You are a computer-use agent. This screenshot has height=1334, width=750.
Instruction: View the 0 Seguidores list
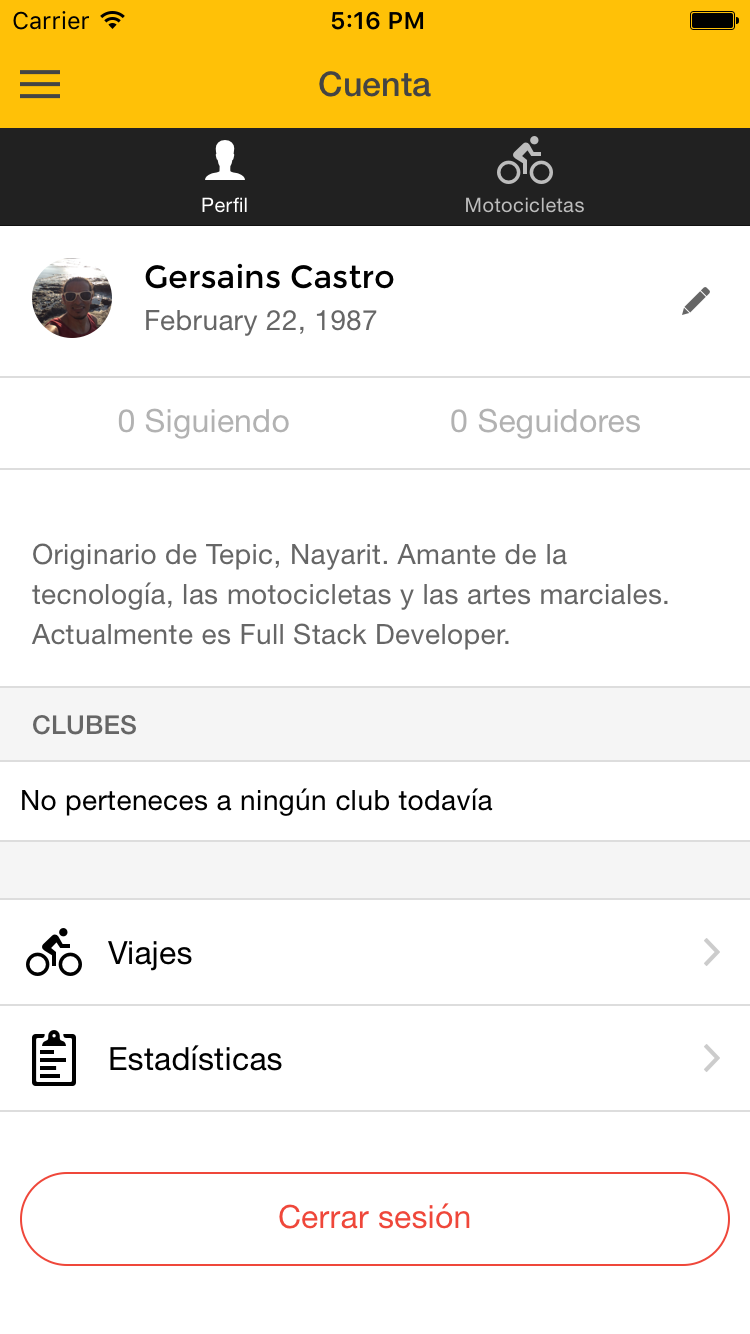546,422
